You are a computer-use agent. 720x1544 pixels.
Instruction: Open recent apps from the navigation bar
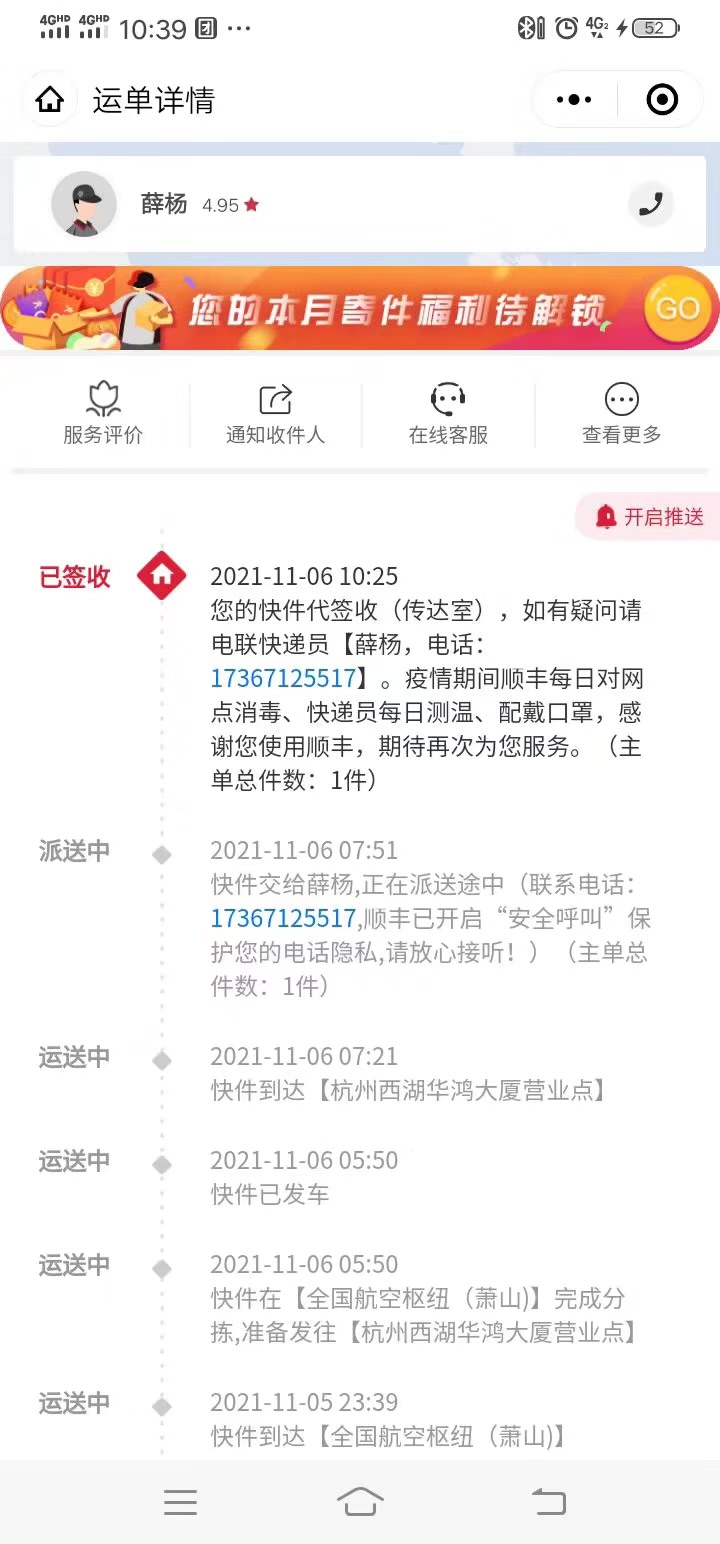(180, 1501)
